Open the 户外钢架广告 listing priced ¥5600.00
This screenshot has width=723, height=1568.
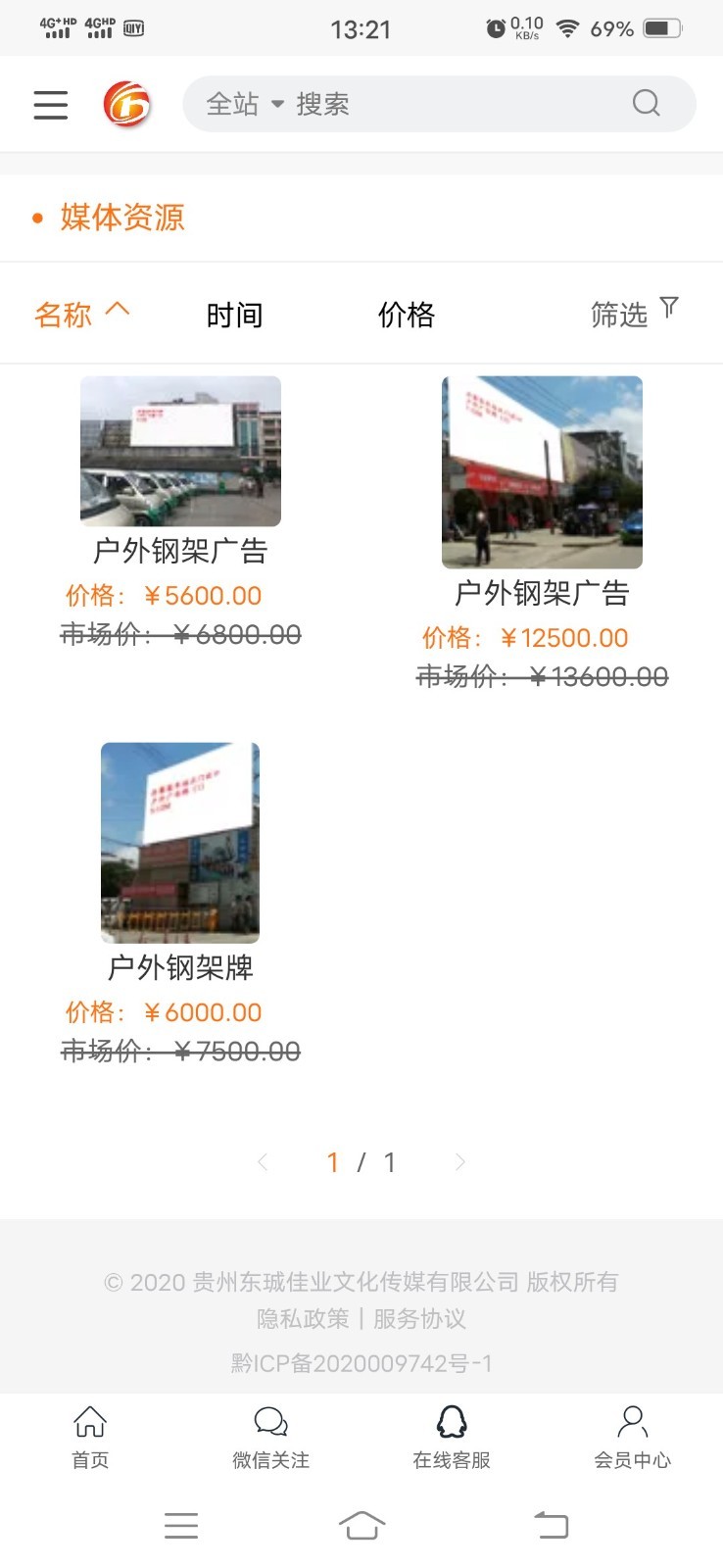coord(180,452)
